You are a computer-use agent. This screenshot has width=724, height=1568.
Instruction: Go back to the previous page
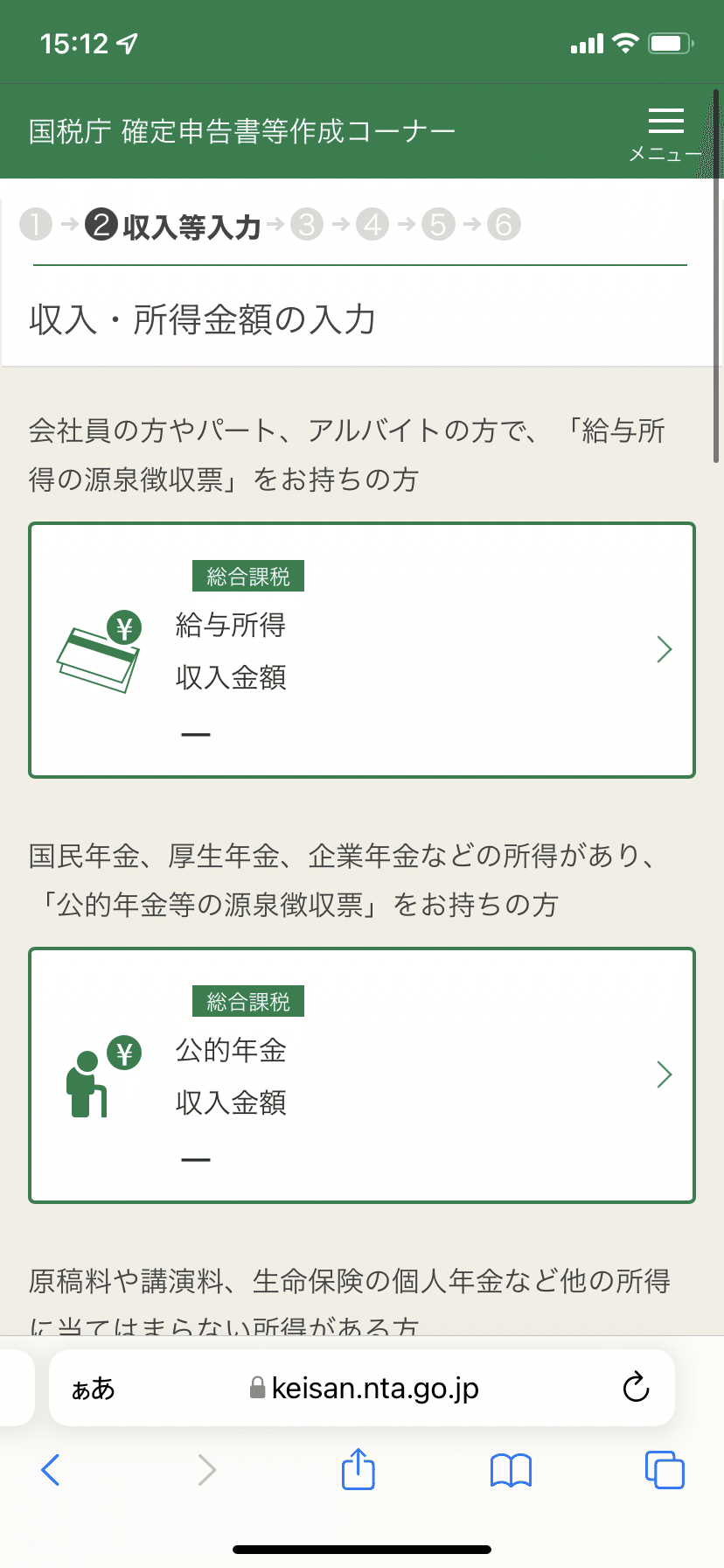click(51, 1470)
